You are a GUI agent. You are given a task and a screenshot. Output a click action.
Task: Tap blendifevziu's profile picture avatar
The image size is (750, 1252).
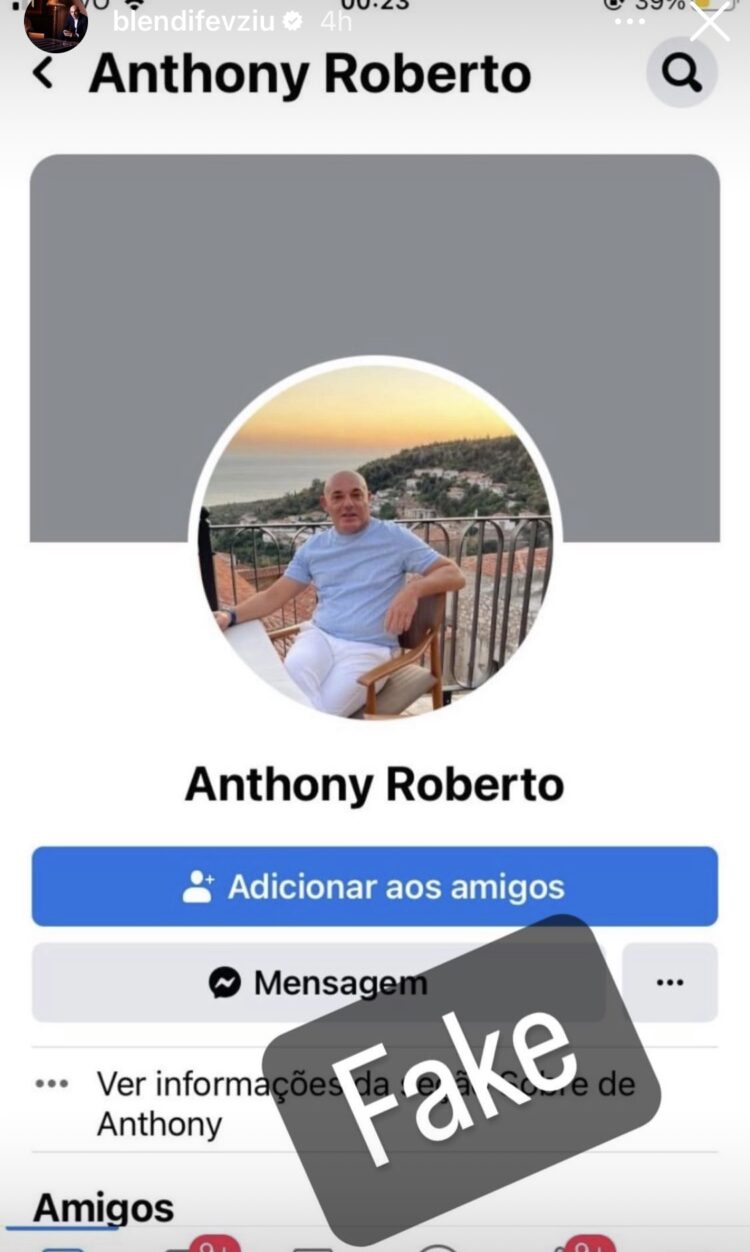[x=55, y=23]
